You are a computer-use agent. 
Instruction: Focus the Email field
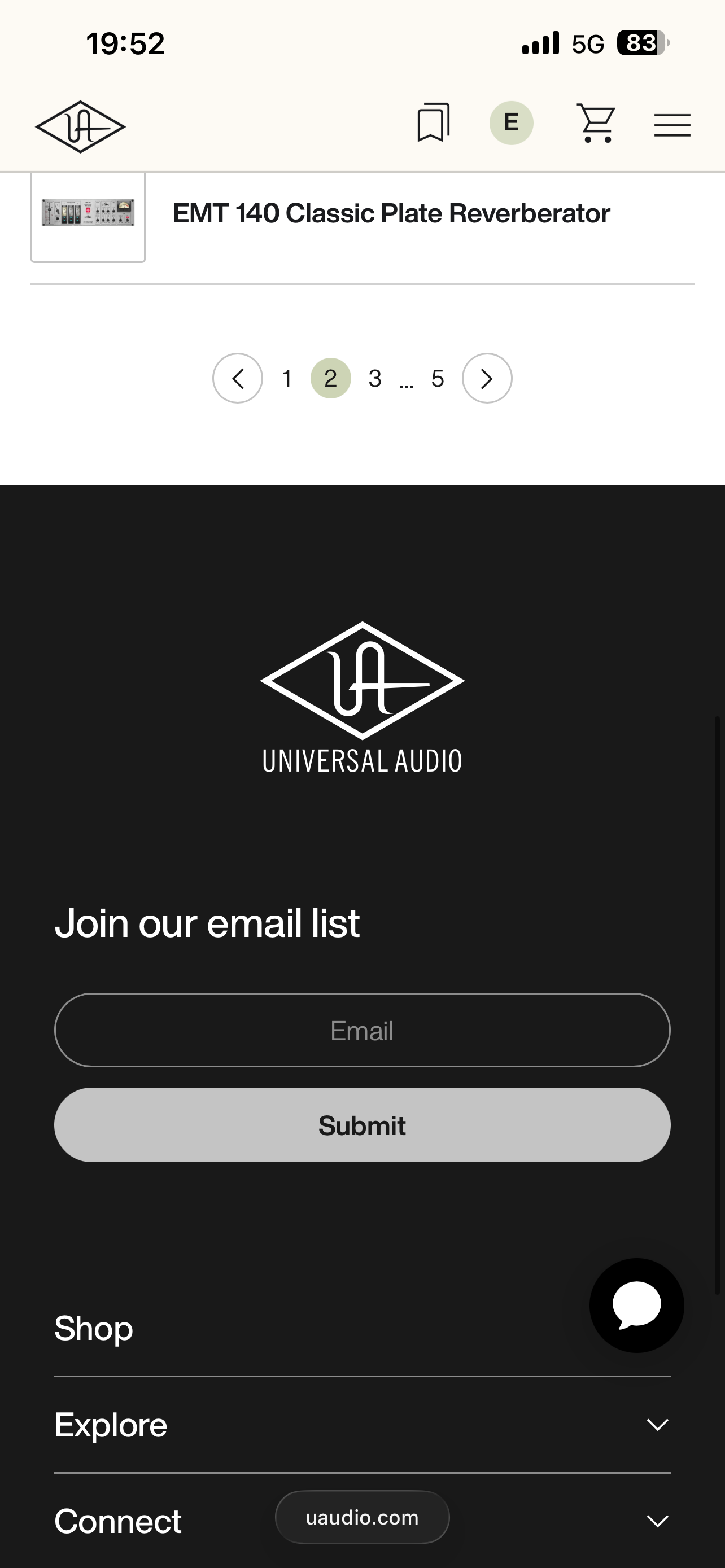click(362, 1030)
